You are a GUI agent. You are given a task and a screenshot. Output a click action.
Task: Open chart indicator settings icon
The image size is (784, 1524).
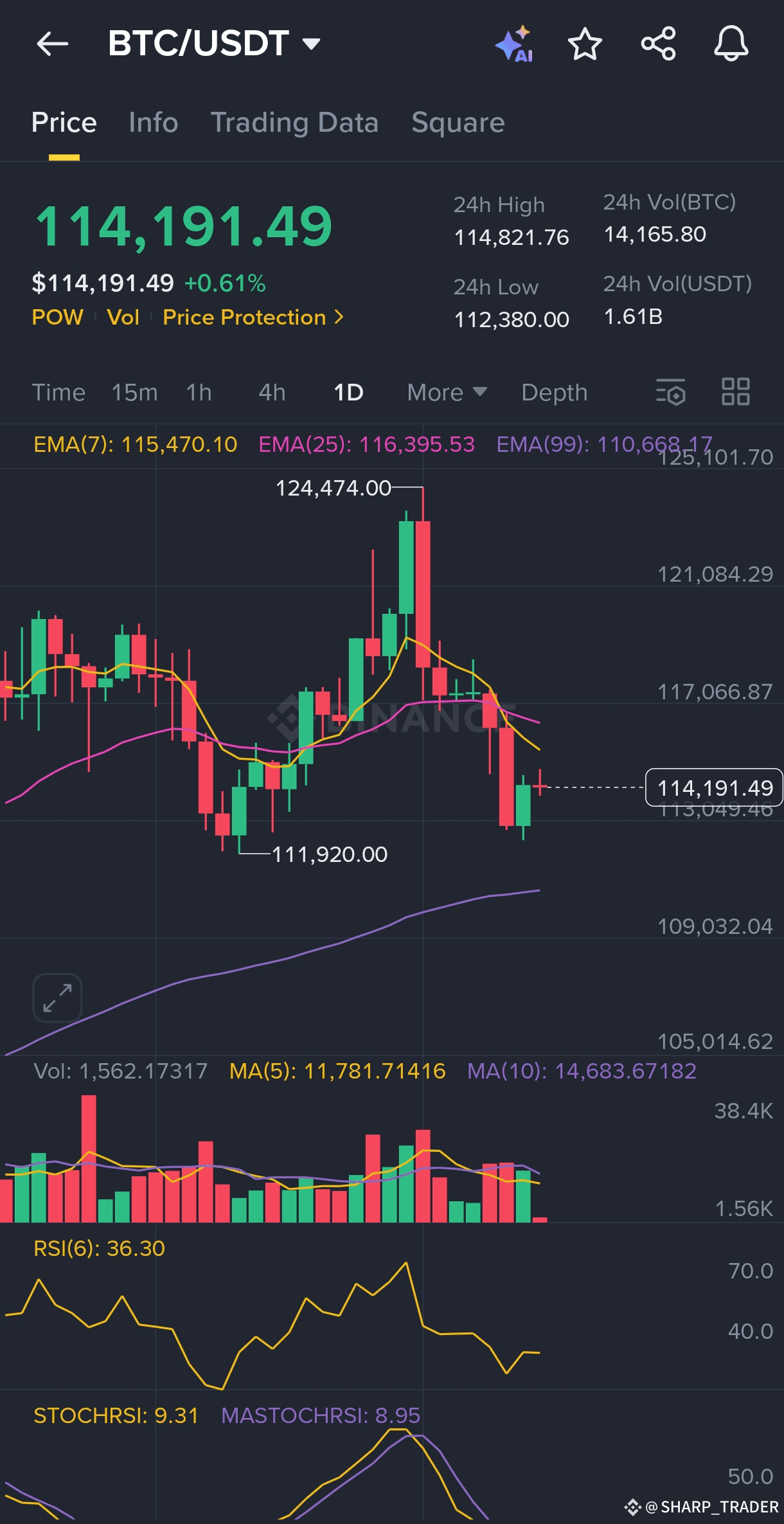point(670,392)
